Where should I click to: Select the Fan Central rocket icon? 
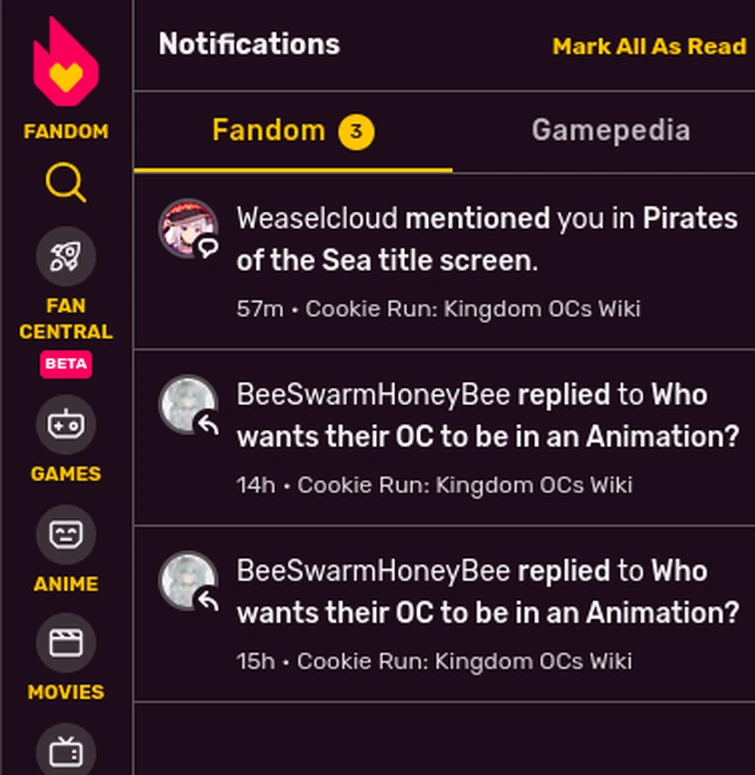[65, 256]
